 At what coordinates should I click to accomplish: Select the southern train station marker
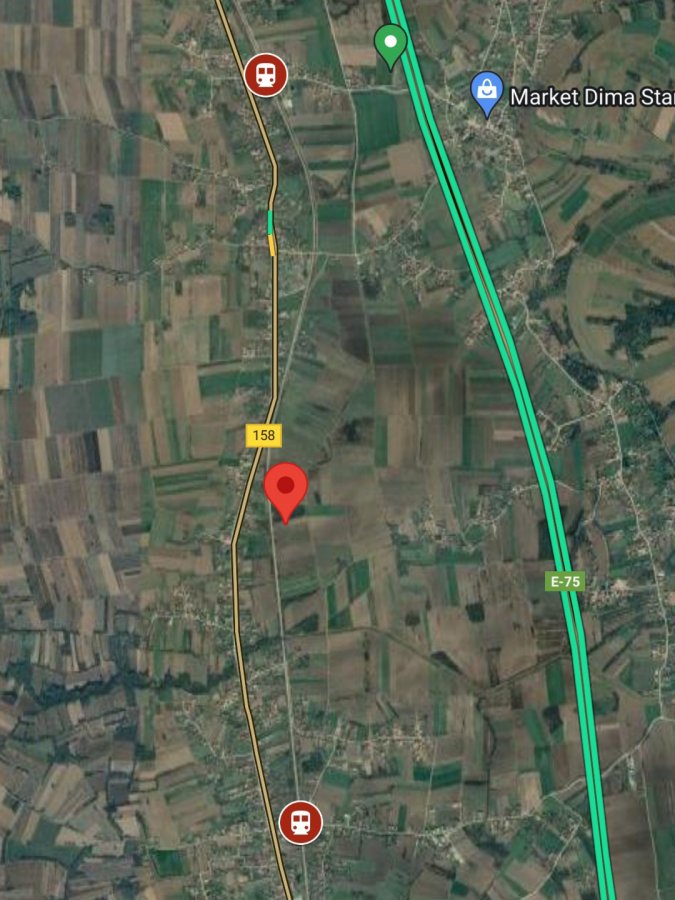pyautogui.click(x=300, y=822)
